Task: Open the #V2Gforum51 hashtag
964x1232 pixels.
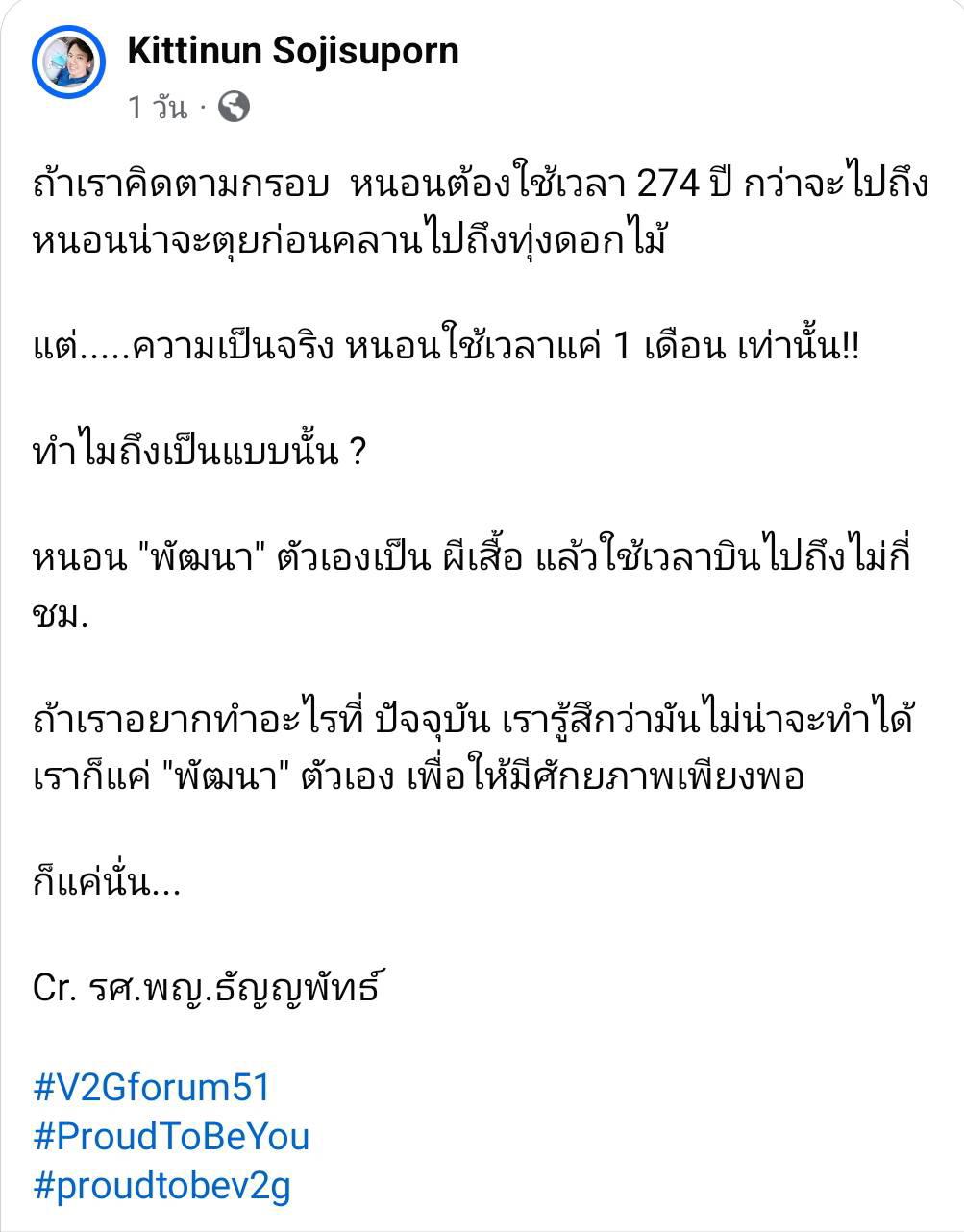Action: click(x=152, y=1087)
